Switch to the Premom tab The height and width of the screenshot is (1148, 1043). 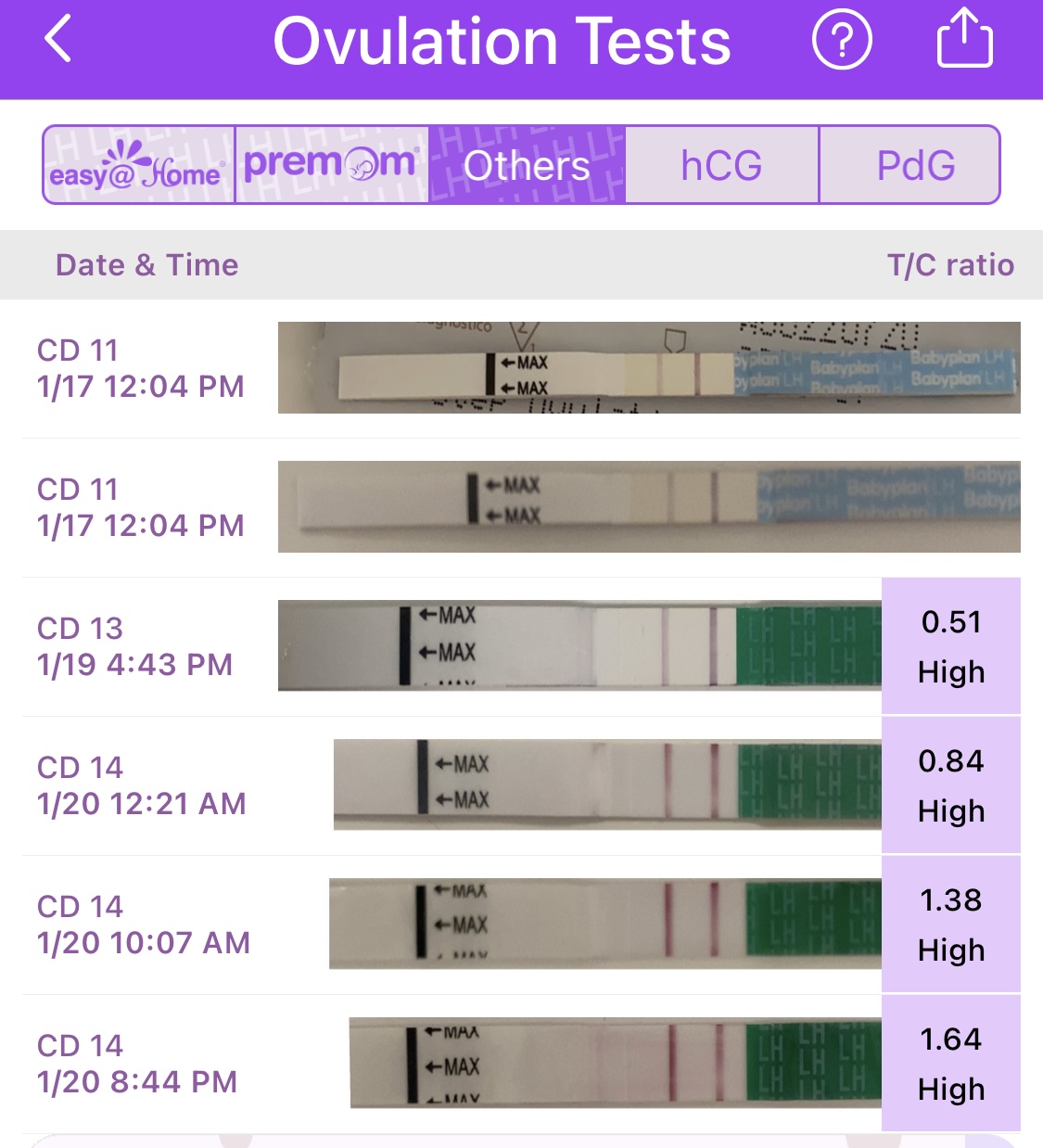pyautogui.click(x=332, y=165)
